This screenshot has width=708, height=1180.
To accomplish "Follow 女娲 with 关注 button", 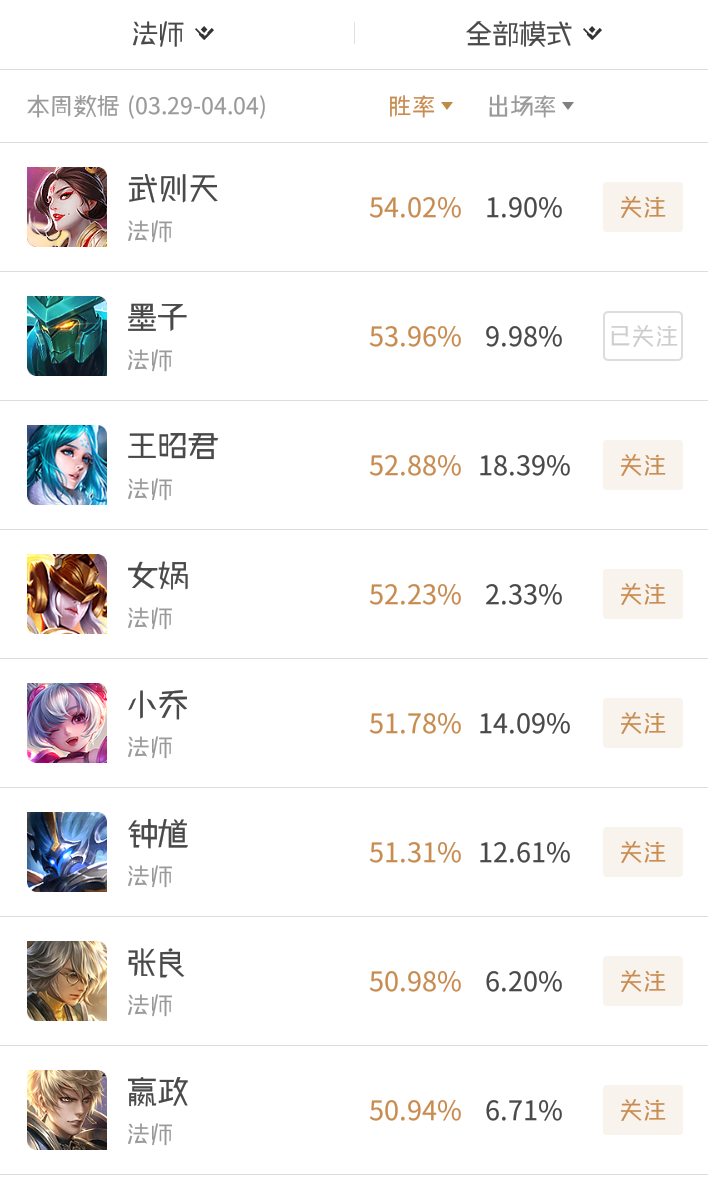I will click(642, 594).
